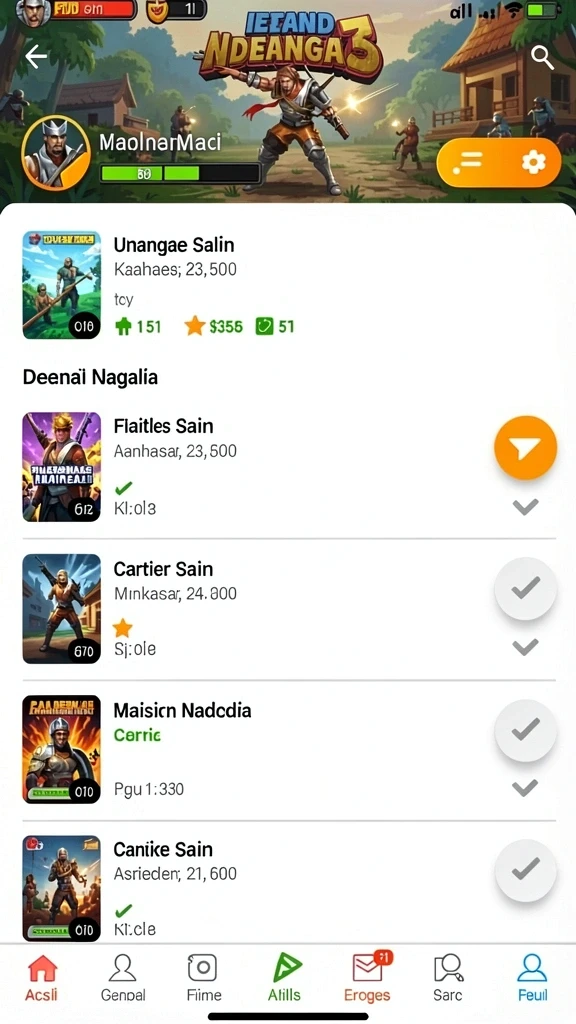Tap the MaolnarMaci profile avatar
Screen dimensions: 576x1024
coord(56,157)
